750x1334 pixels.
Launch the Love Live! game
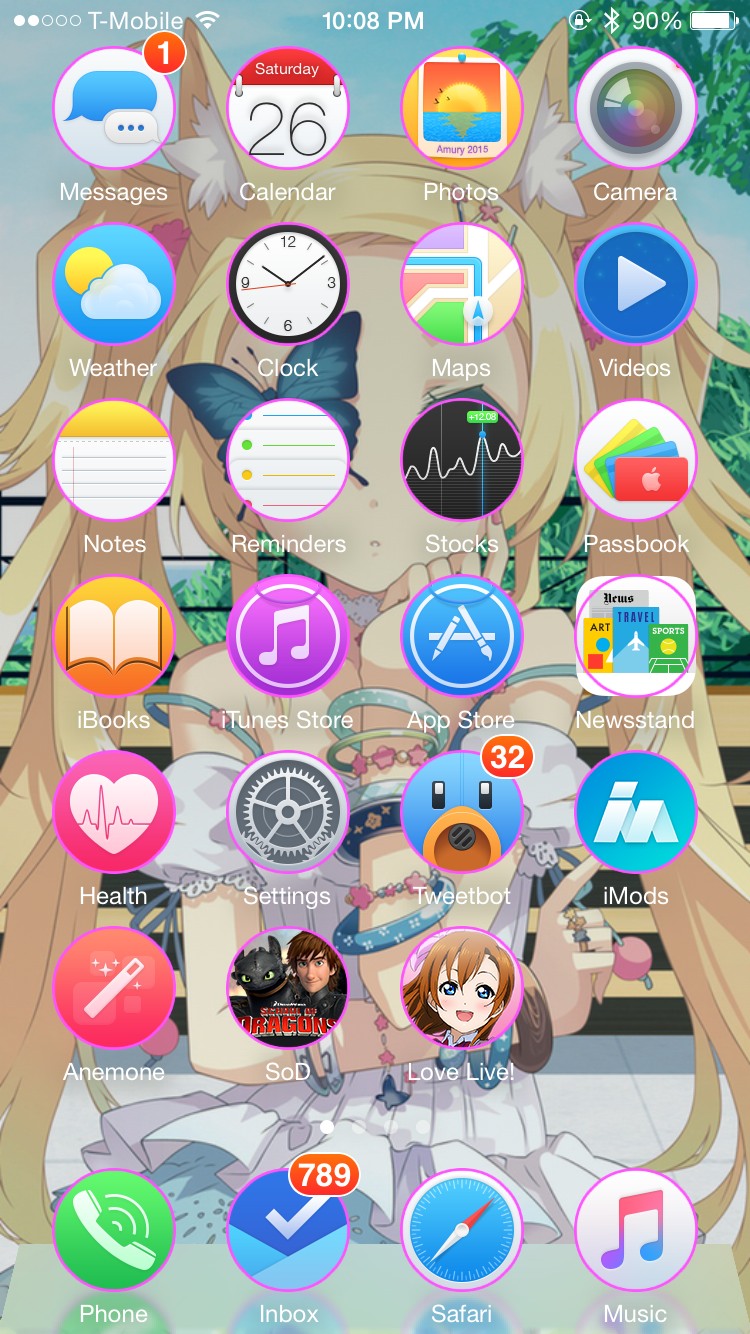click(461, 988)
